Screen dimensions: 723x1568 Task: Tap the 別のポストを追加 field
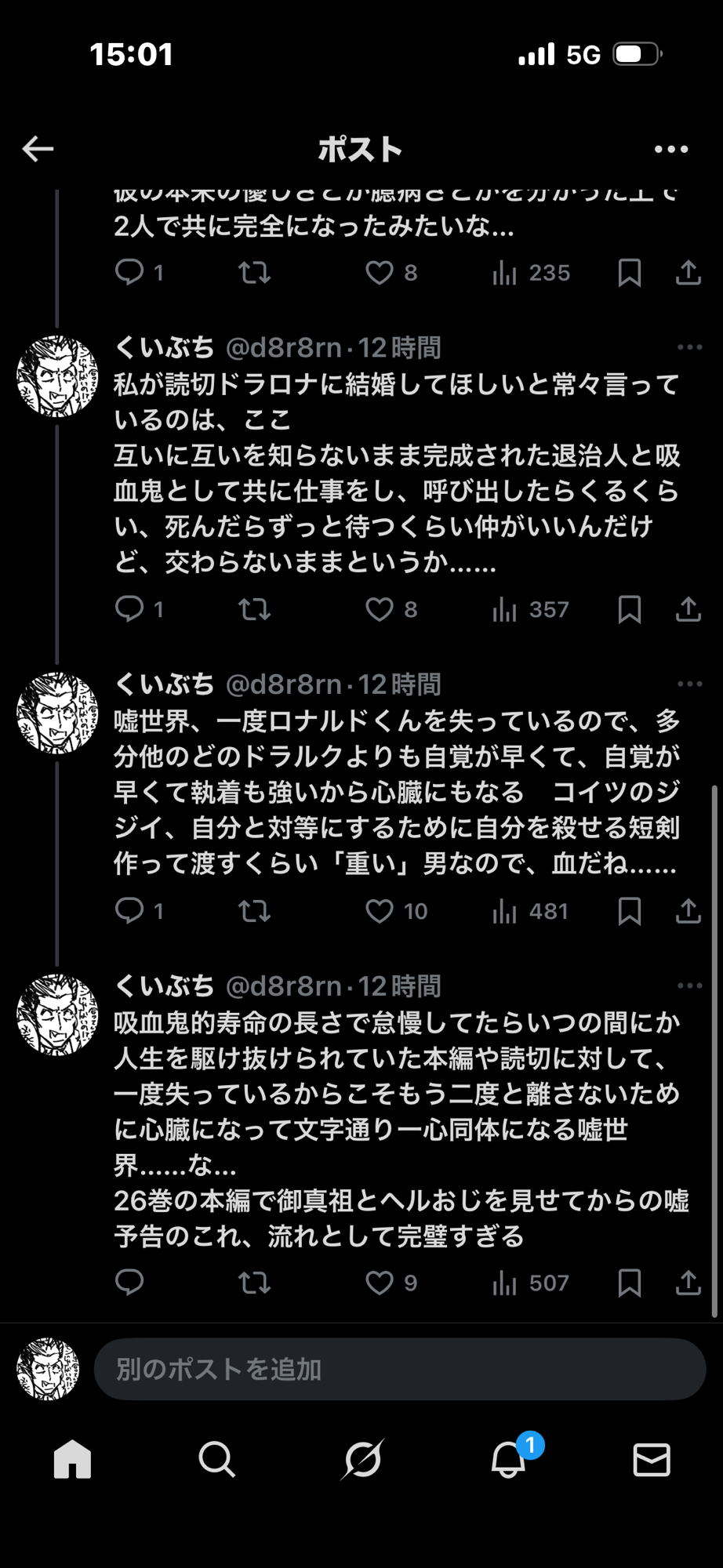[x=400, y=1369]
